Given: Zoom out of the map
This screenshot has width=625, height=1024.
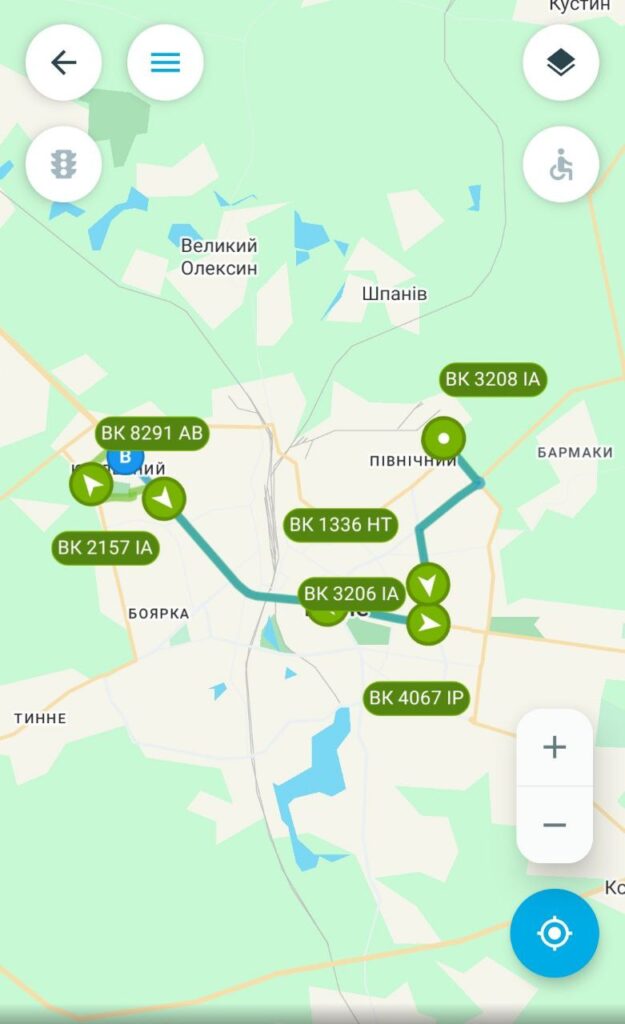Looking at the screenshot, I should 554,825.
